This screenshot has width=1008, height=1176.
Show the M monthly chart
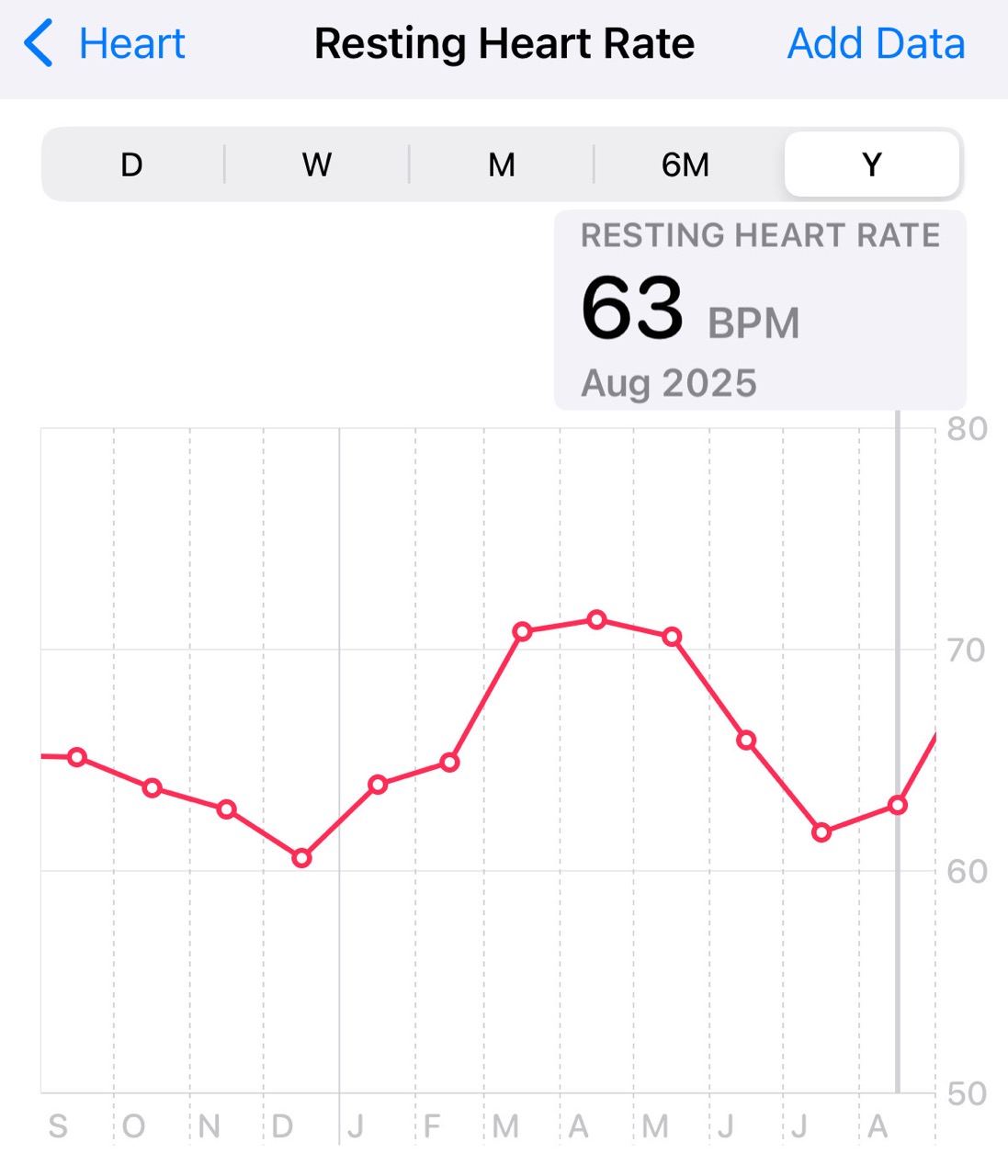point(502,165)
